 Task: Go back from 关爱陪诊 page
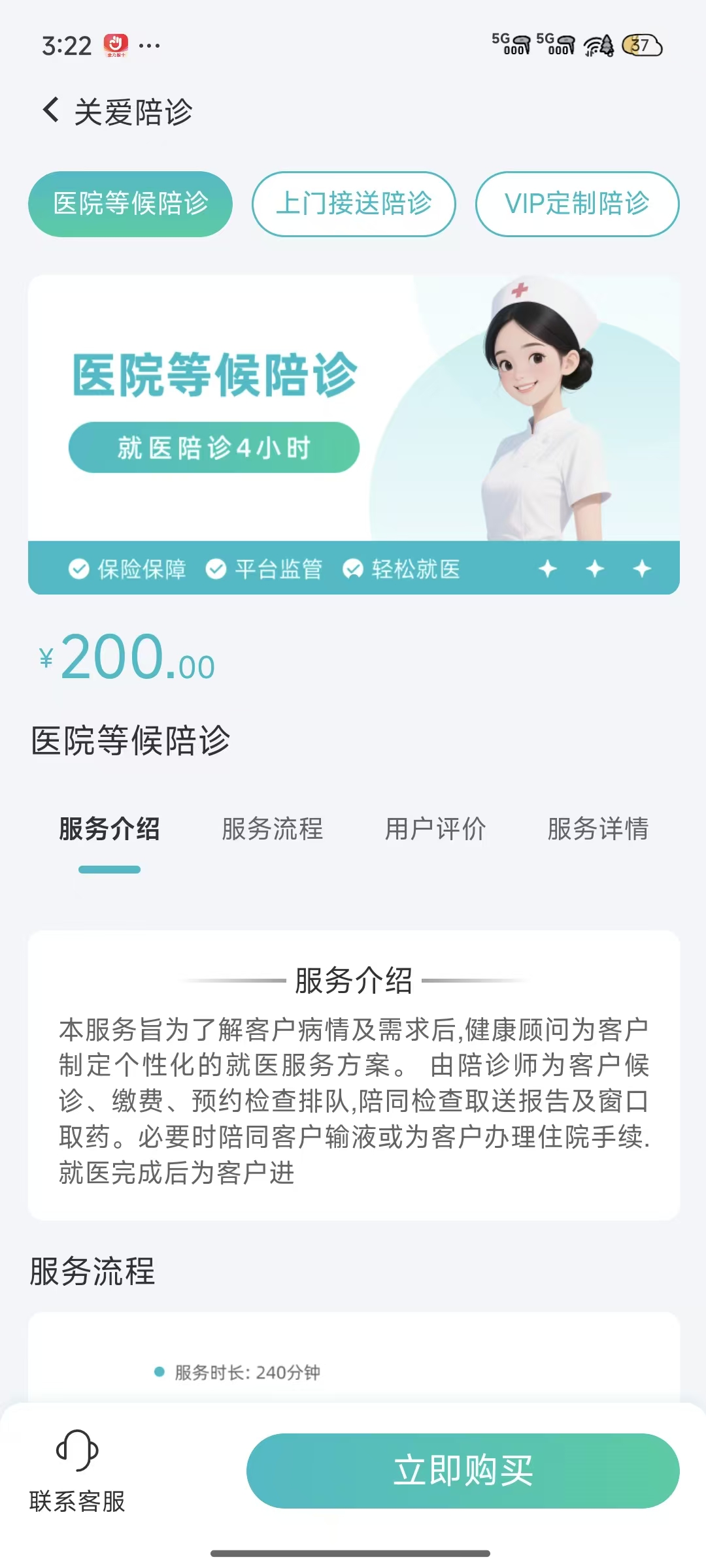coord(51,110)
